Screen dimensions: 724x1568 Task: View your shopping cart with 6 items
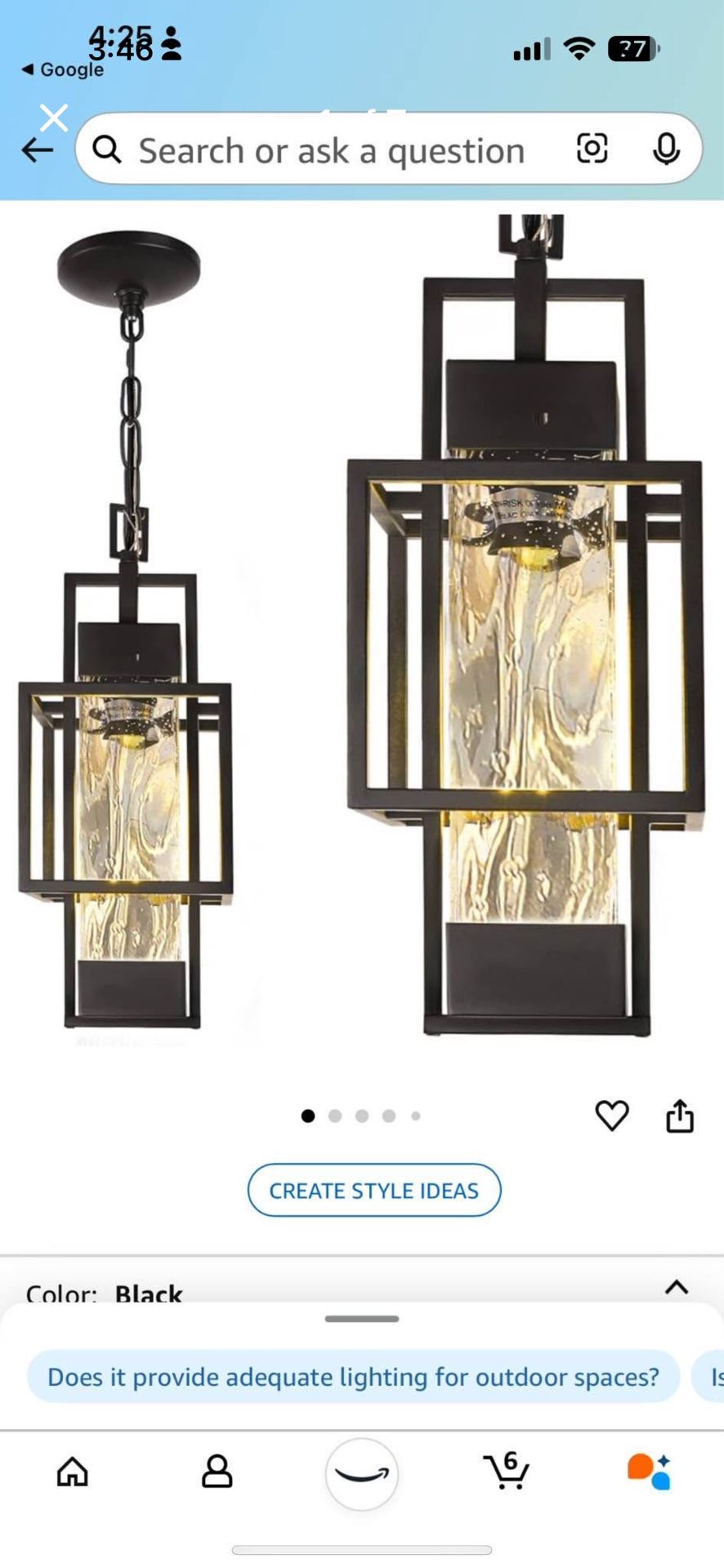507,1474
